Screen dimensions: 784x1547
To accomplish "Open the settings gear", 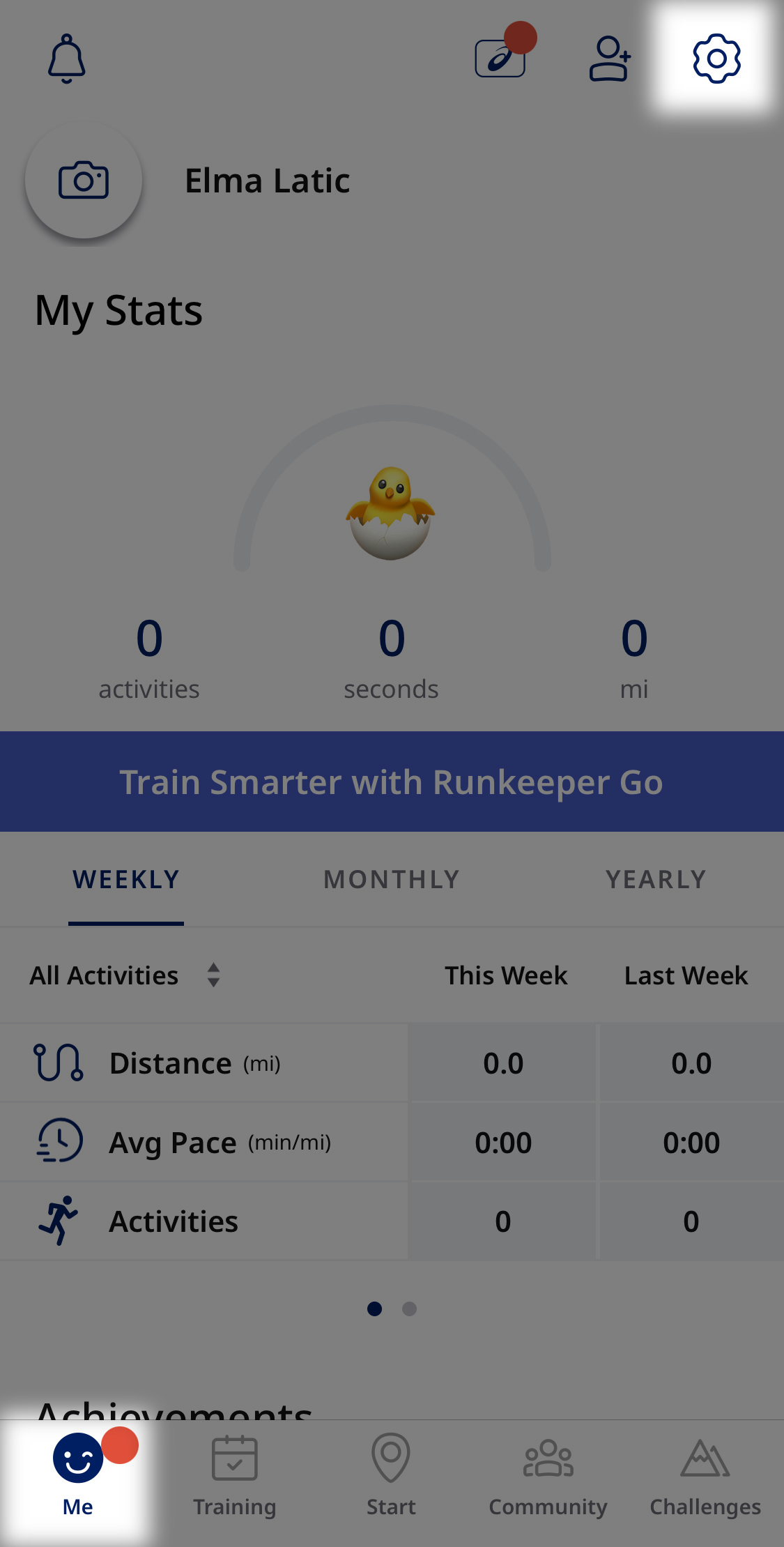I will (716, 59).
